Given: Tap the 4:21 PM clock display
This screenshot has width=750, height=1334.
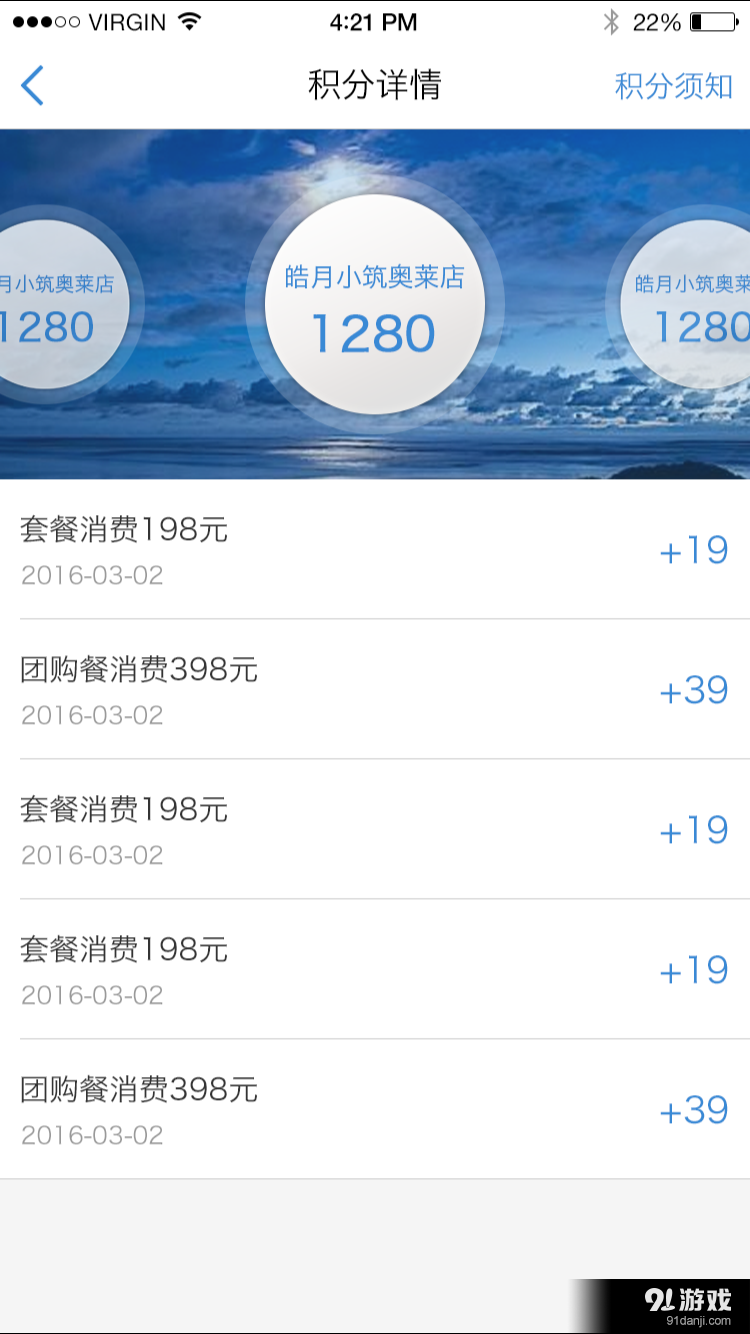Looking at the screenshot, I should pyautogui.click(x=374, y=21).
